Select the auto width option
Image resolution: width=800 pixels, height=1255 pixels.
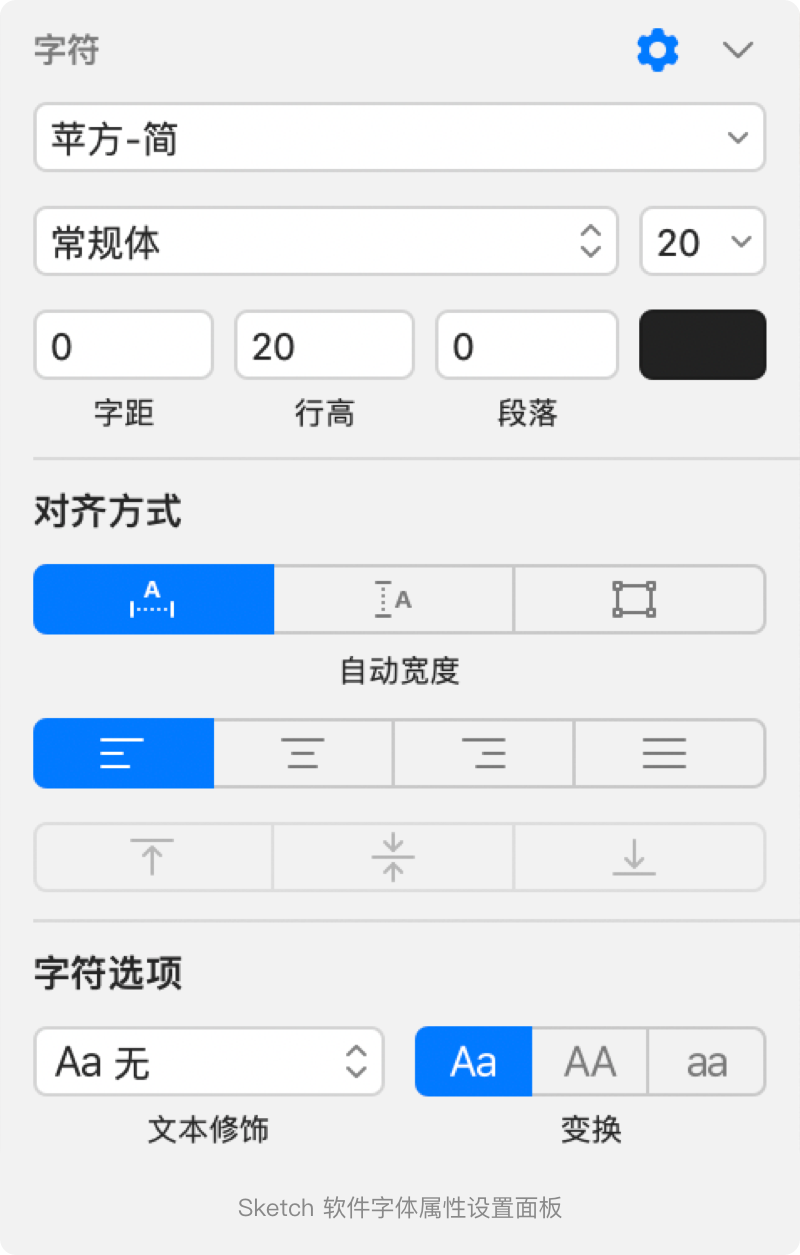[153, 600]
